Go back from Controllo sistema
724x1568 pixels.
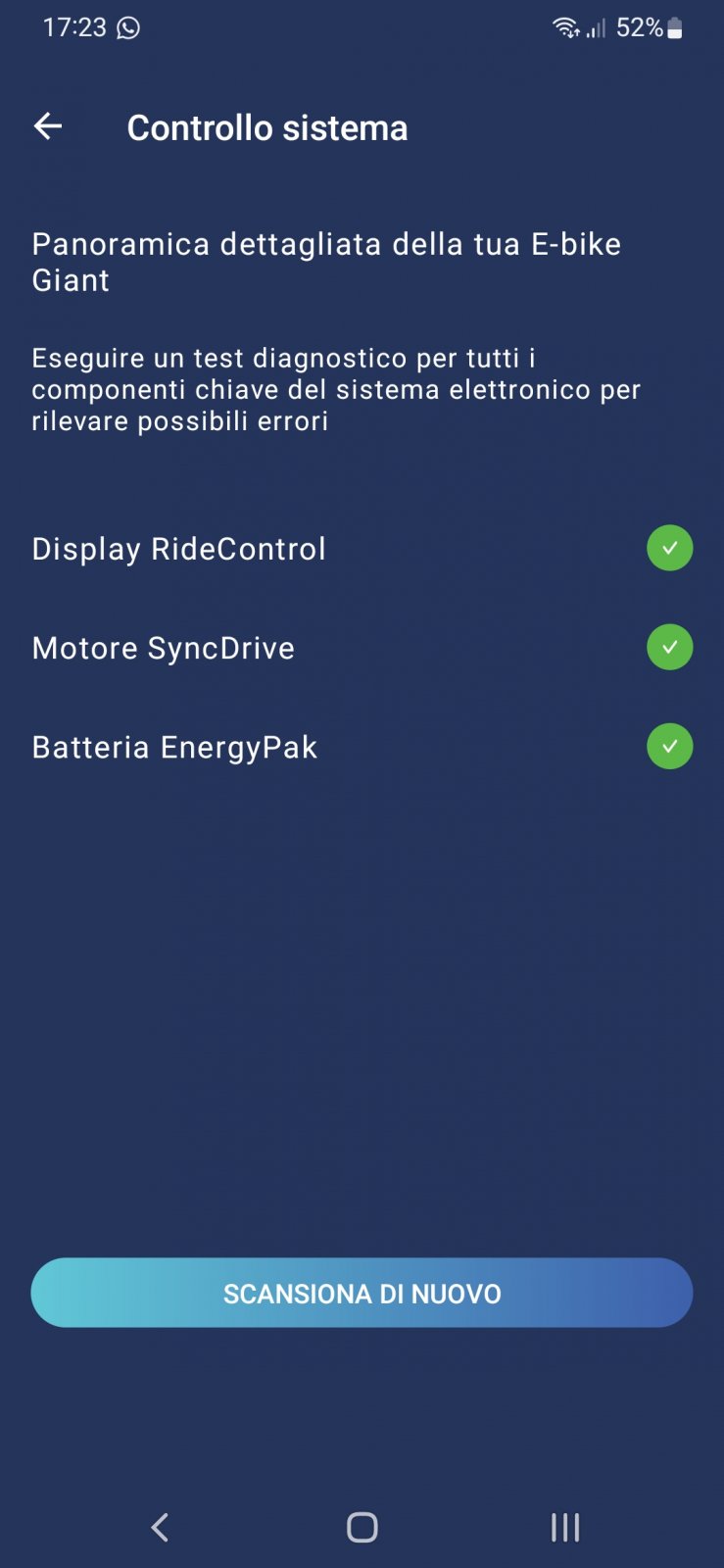click(x=48, y=126)
